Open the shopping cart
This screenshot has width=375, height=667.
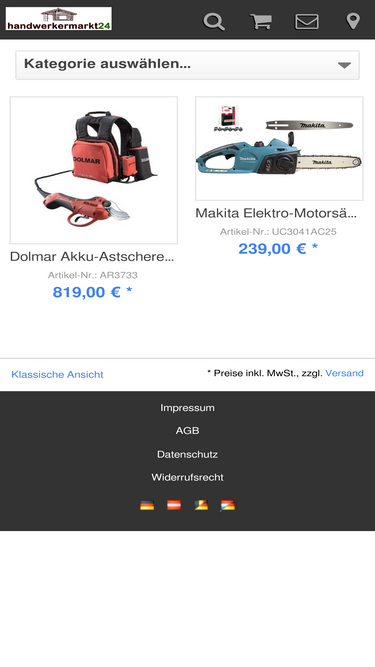point(261,21)
